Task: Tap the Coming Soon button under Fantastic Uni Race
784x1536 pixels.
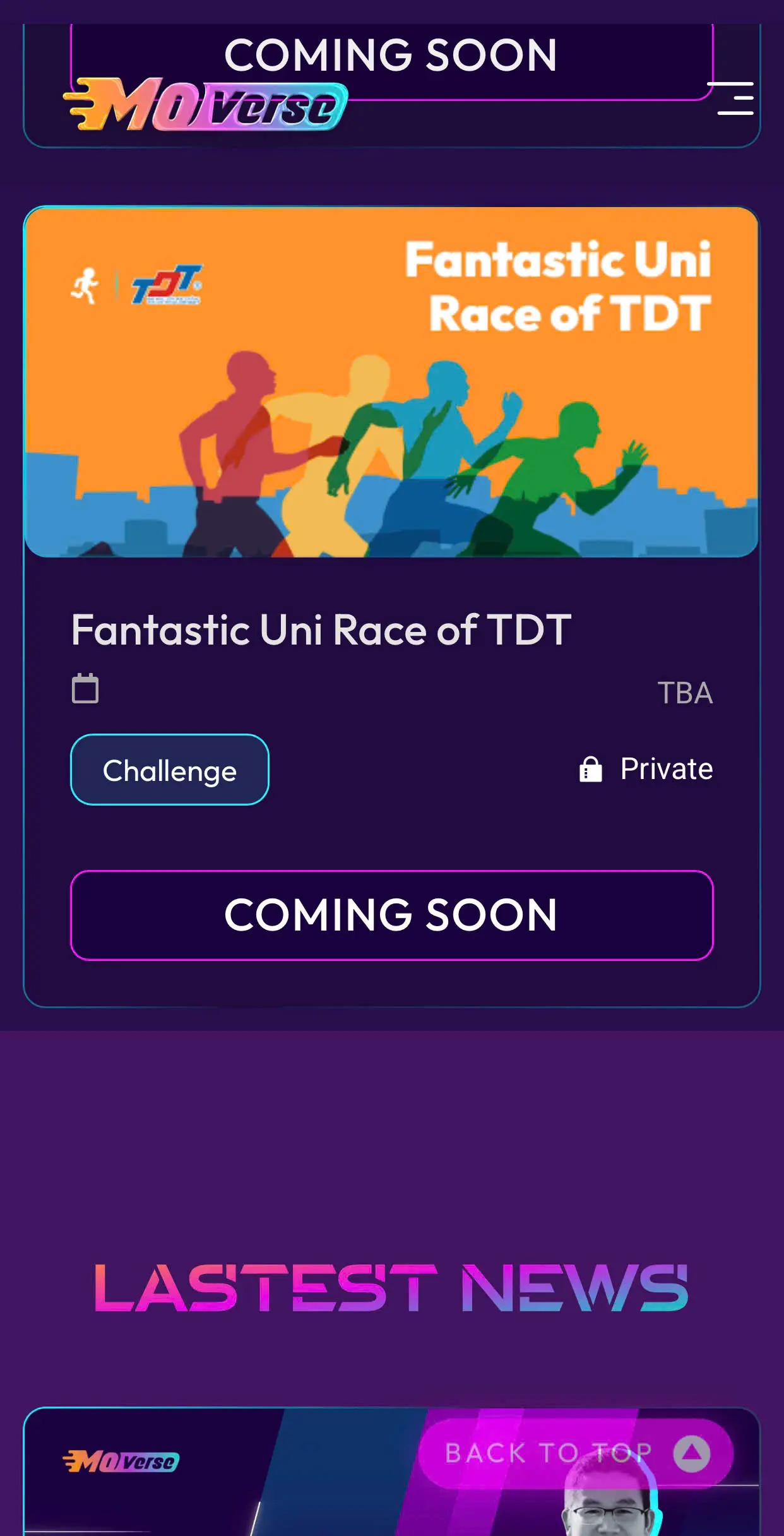Action: point(391,915)
